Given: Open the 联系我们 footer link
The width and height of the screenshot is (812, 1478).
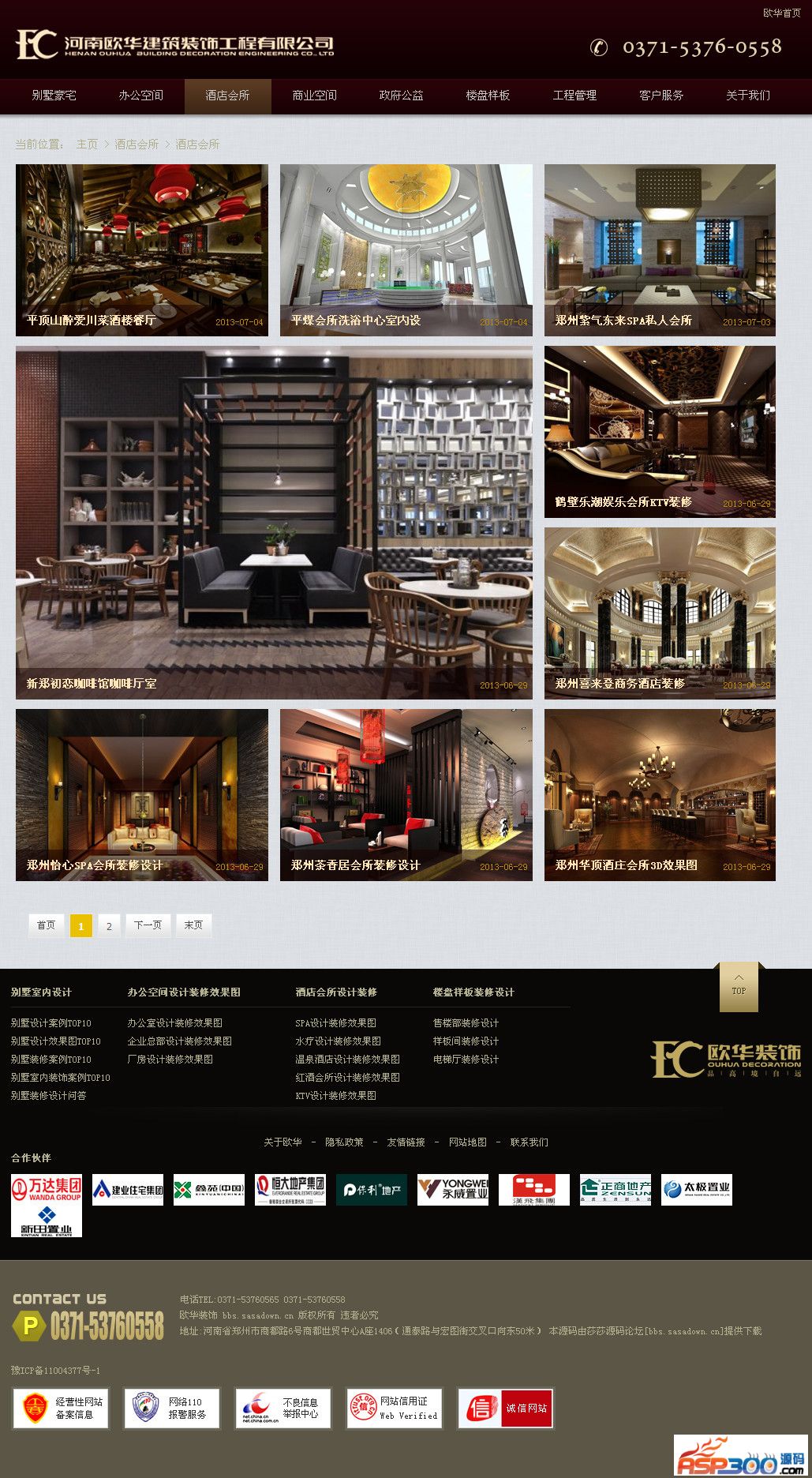Looking at the screenshot, I should [x=529, y=1142].
